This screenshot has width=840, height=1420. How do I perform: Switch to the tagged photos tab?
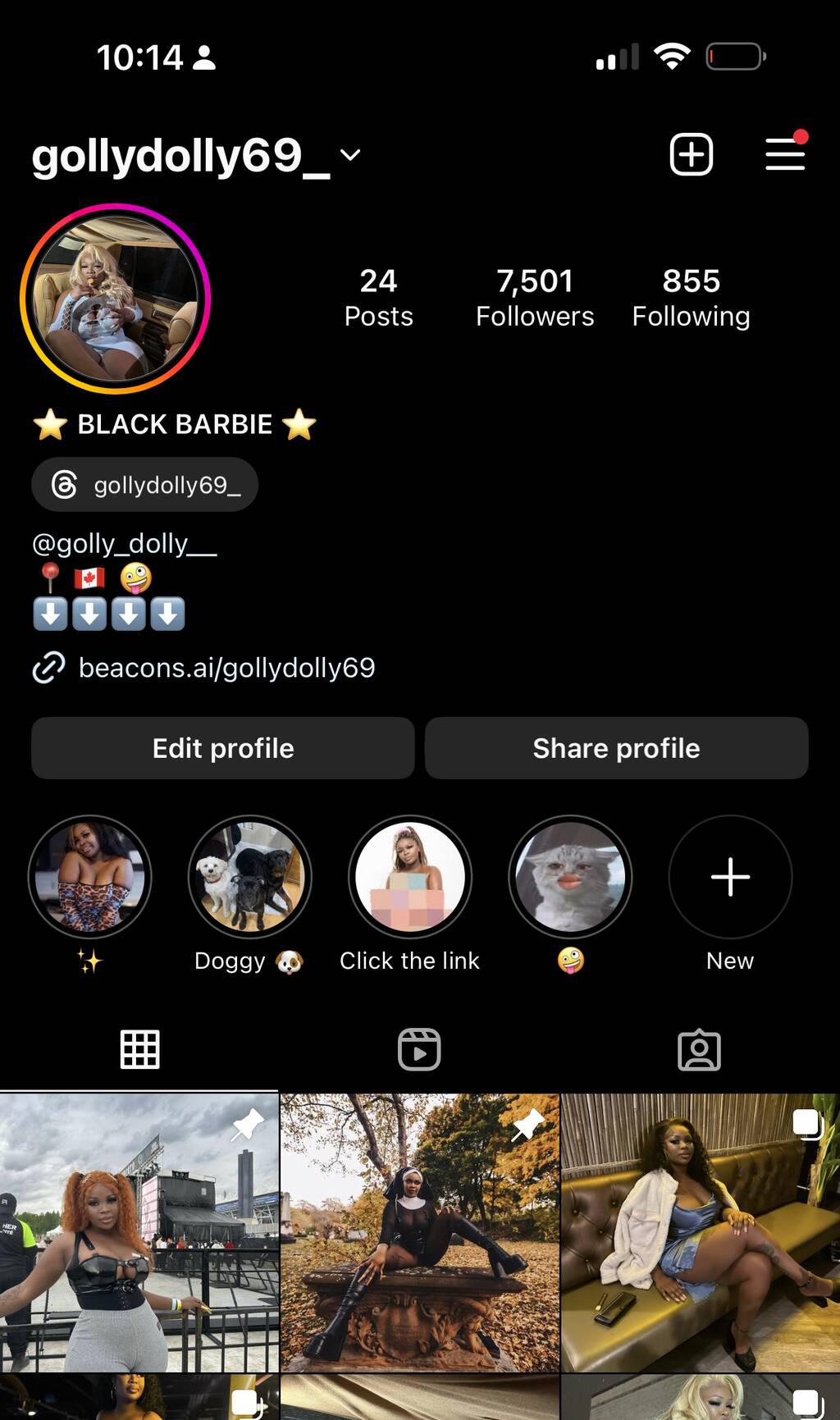(x=699, y=1049)
